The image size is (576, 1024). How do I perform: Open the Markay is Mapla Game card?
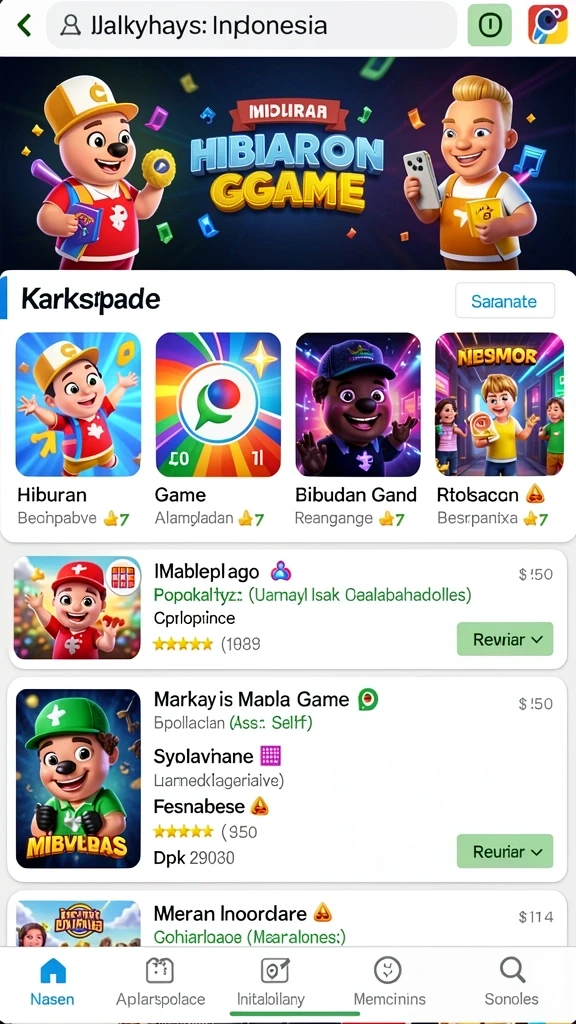coord(288,779)
